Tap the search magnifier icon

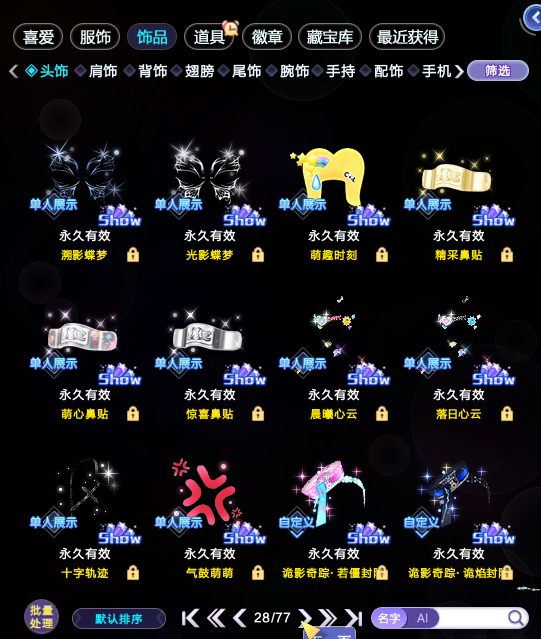516,618
